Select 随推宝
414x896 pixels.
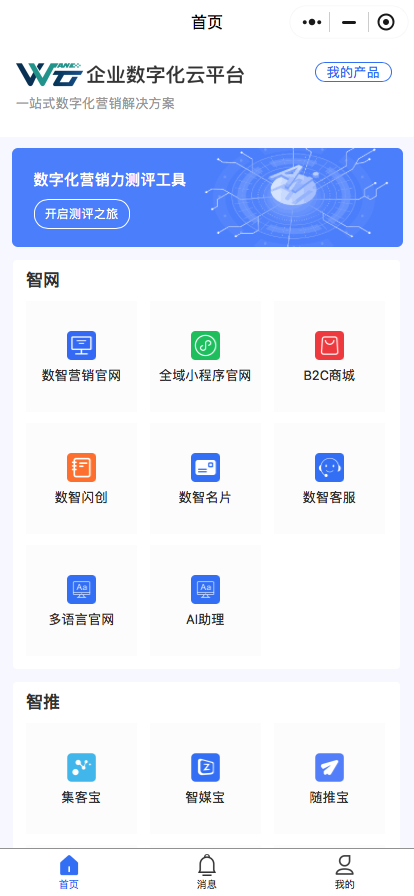[329, 779]
